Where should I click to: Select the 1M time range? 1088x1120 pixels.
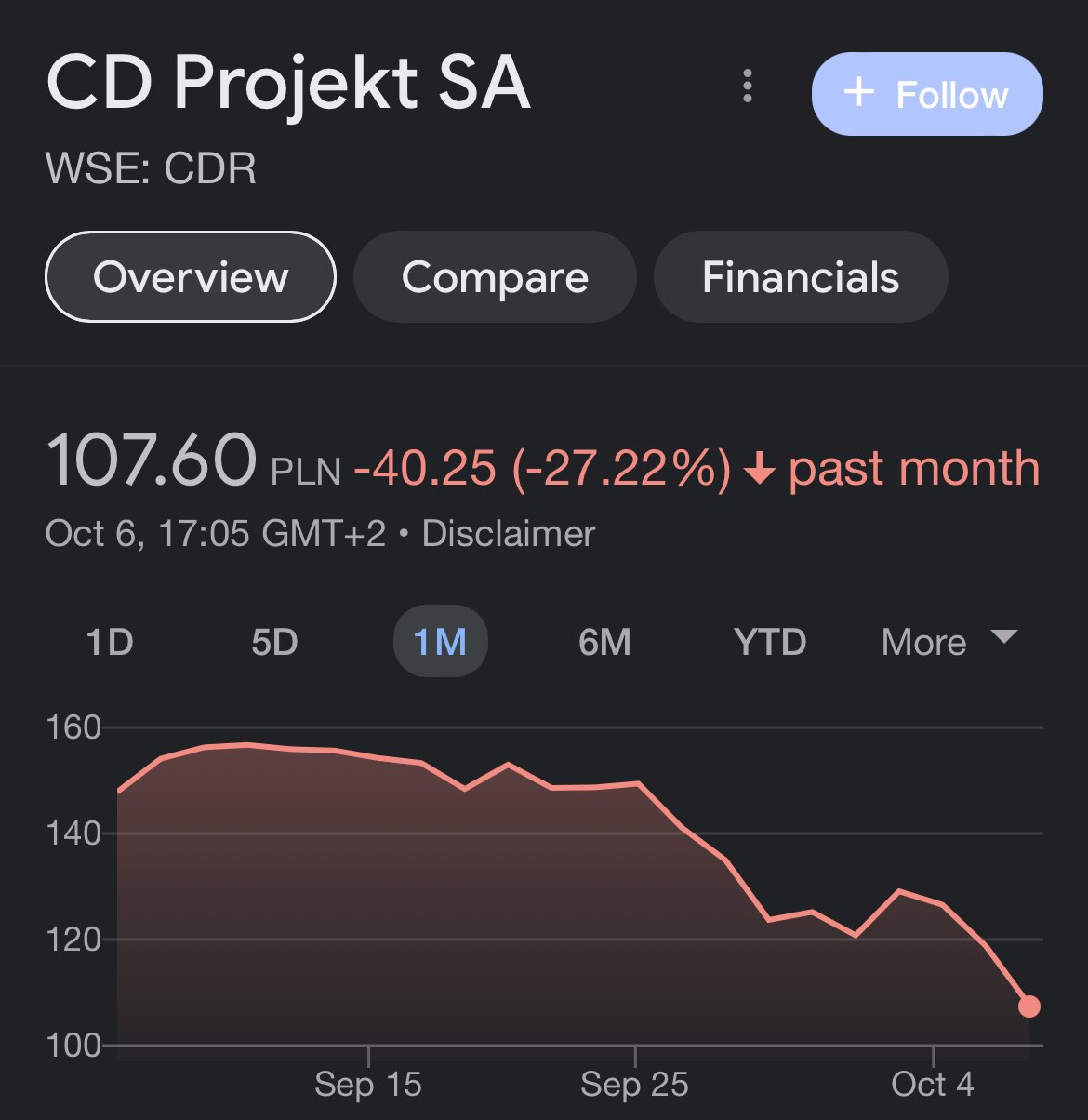[x=440, y=641]
